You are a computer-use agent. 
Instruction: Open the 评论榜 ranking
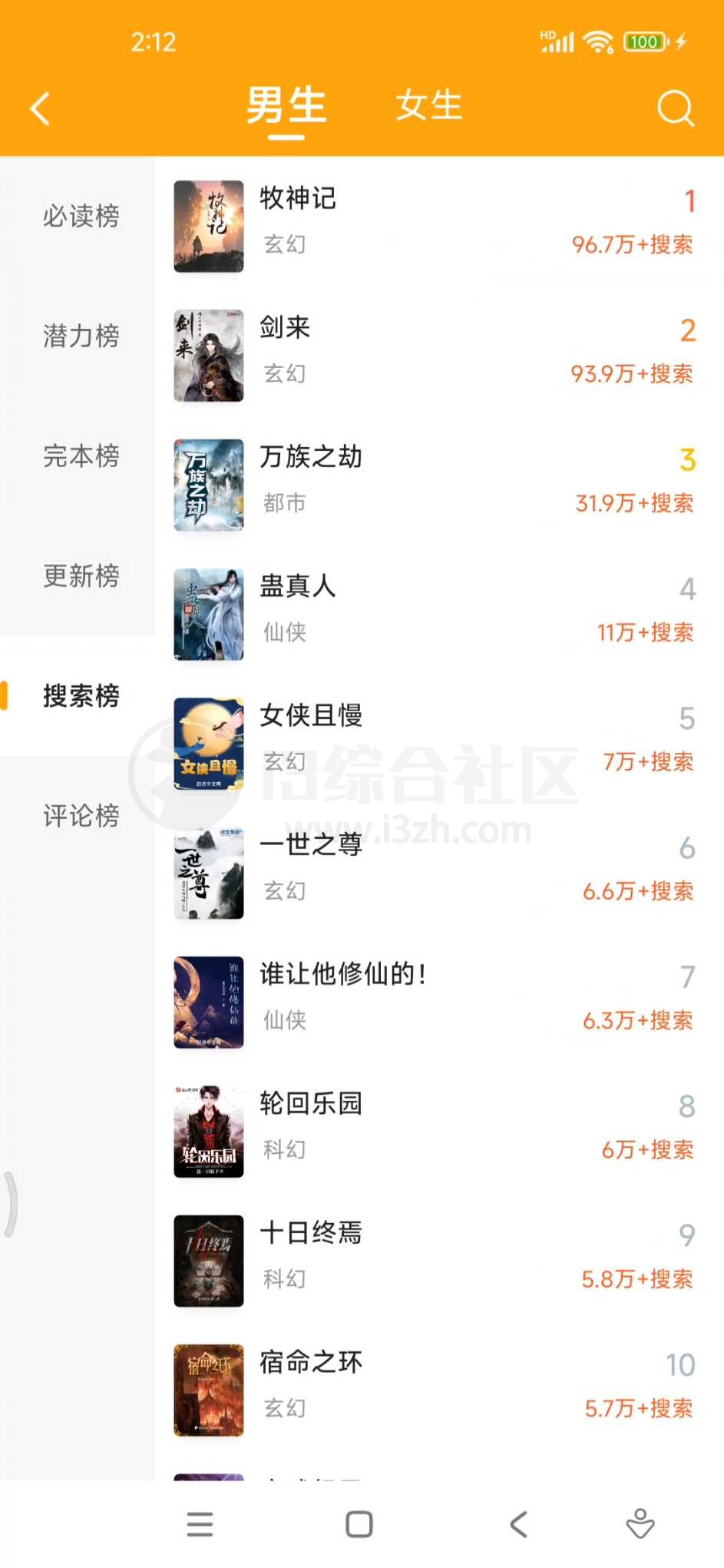[x=81, y=817]
